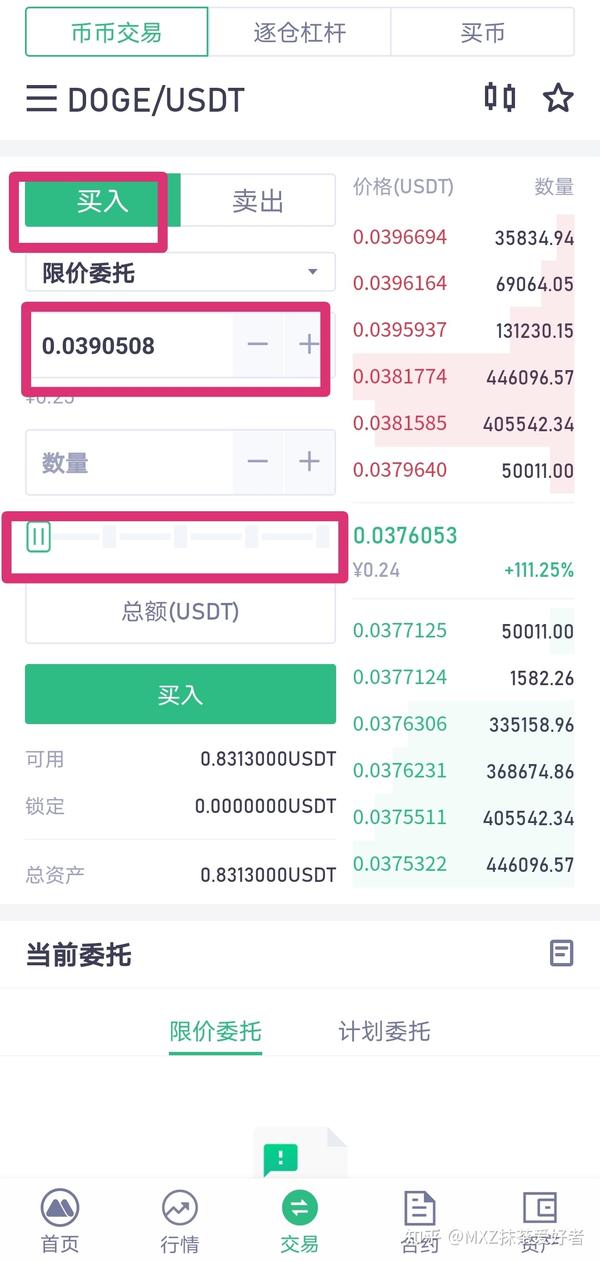
Task: Switch to the 卖出 sell tab
Action: pyautogui.click(x=258, y=201)
